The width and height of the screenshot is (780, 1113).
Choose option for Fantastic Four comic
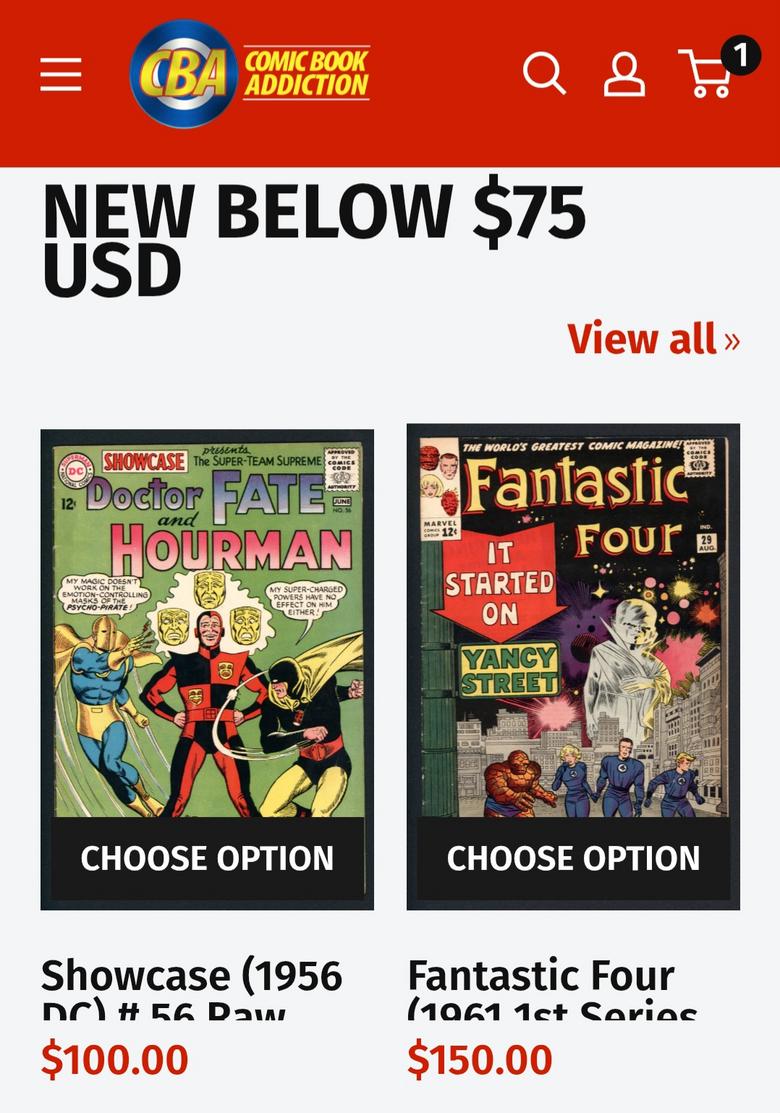pyautogui.click(x=573, y=858)
